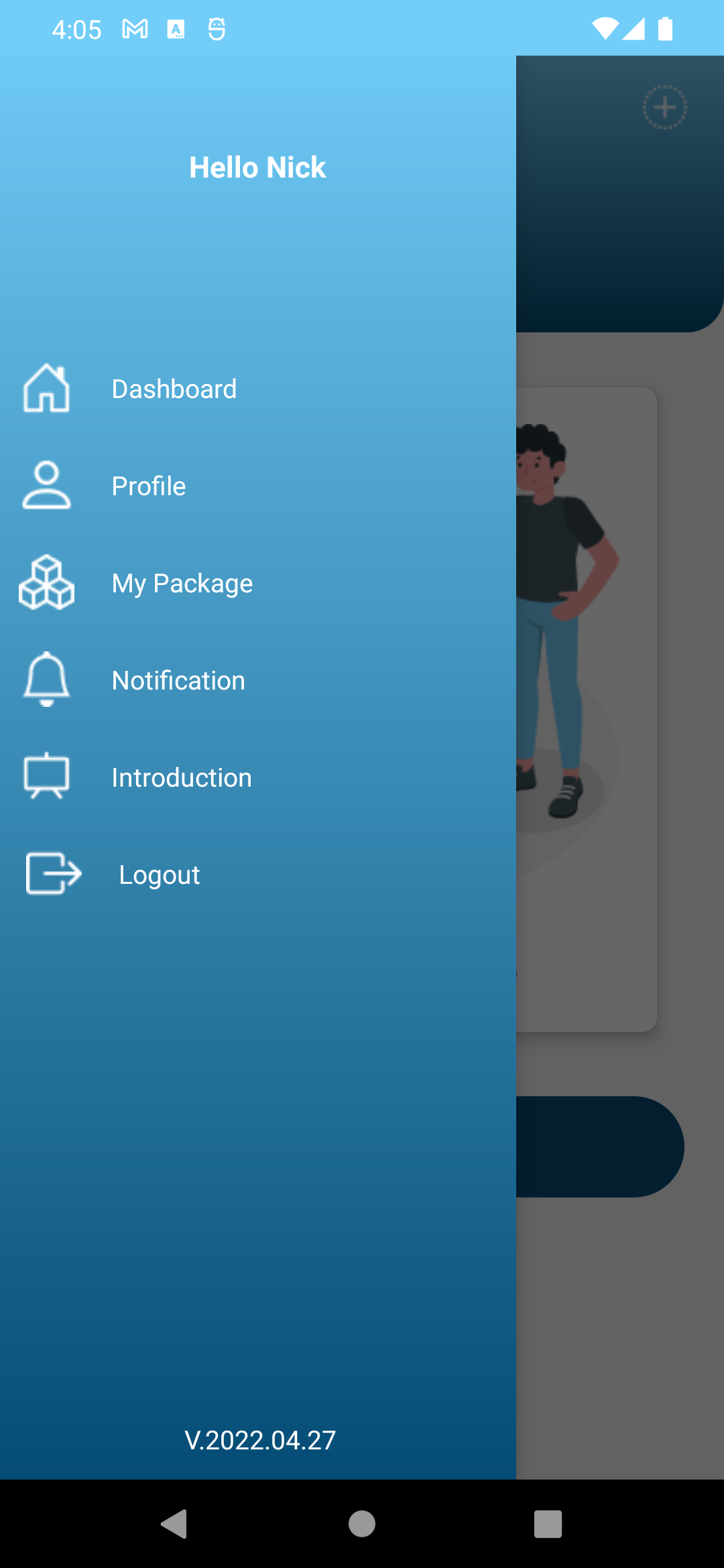Go to the system home screen
The width and height of the screenshot is (724, 1568).
pos(362,1524)
